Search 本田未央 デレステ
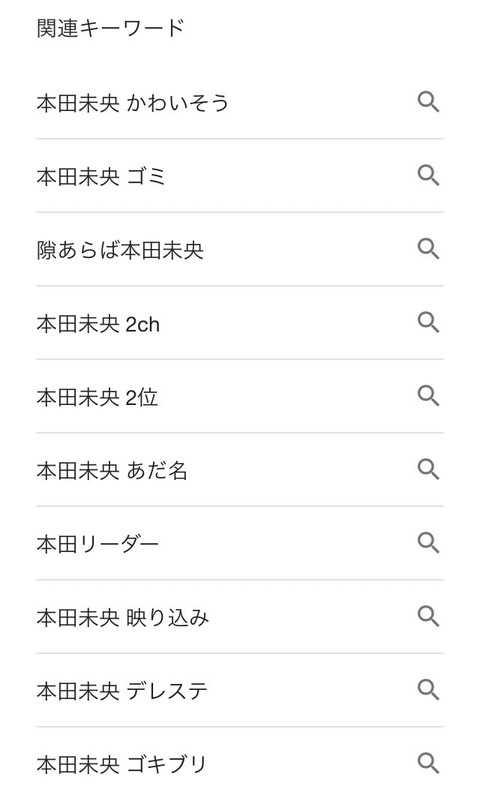The height and width of the screenshot is (789, 480). point(240,690)
